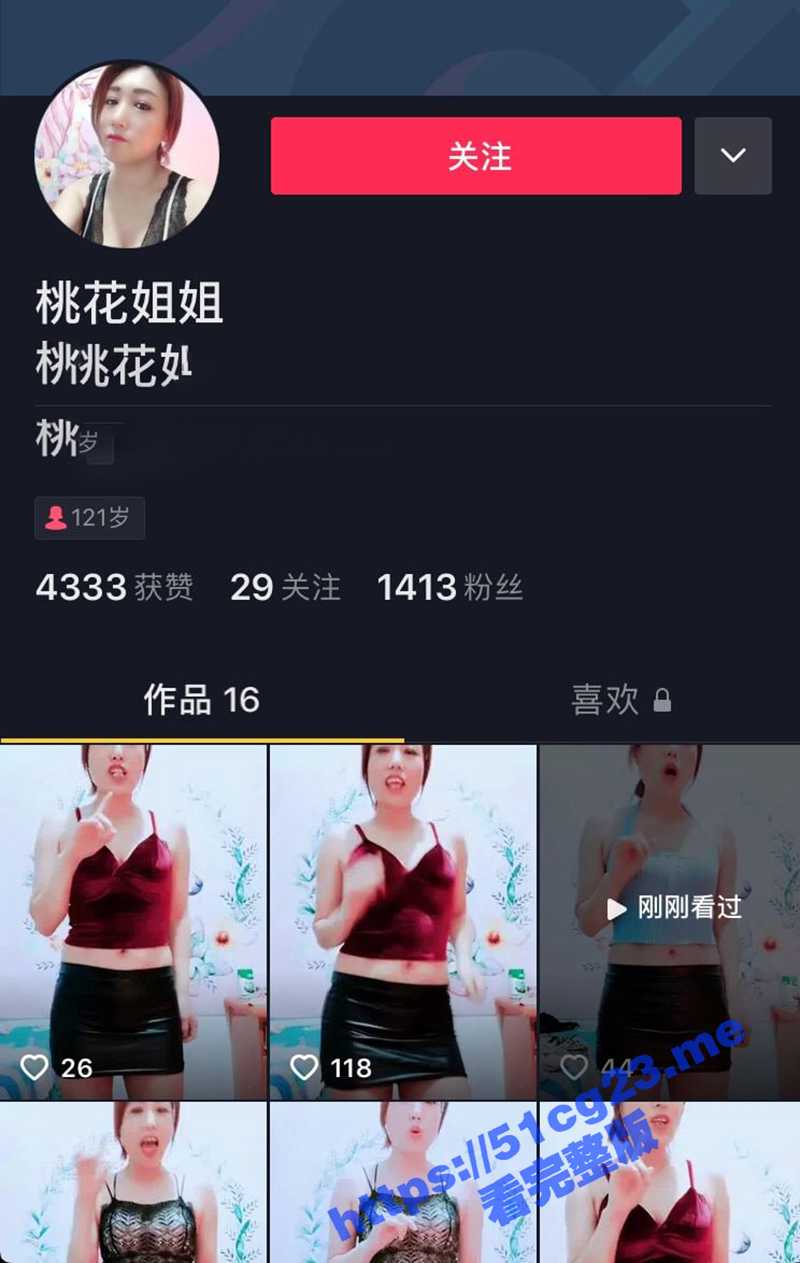Open the video with 118 likes
This screenshot has height=1263, width=800.
point(402,920)
